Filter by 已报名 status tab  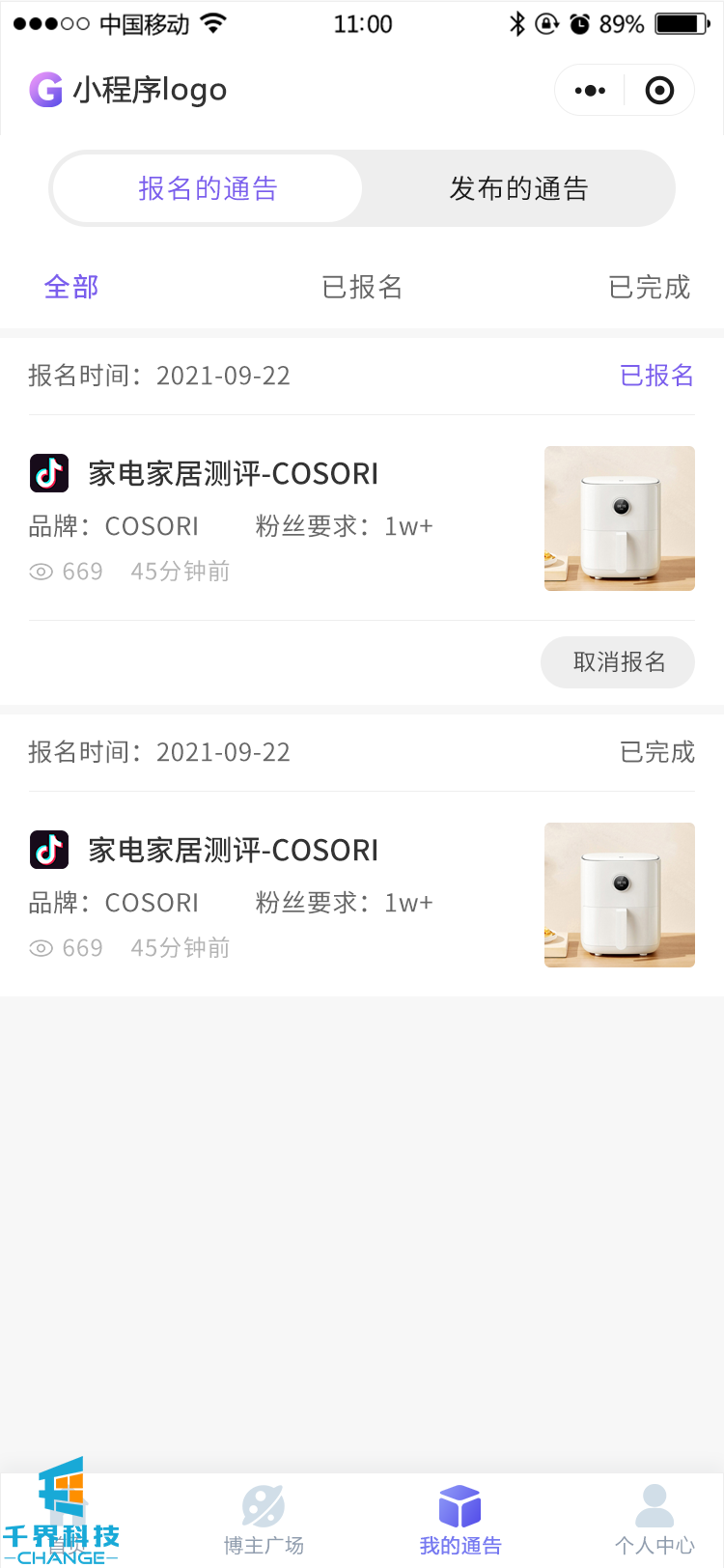362,288
